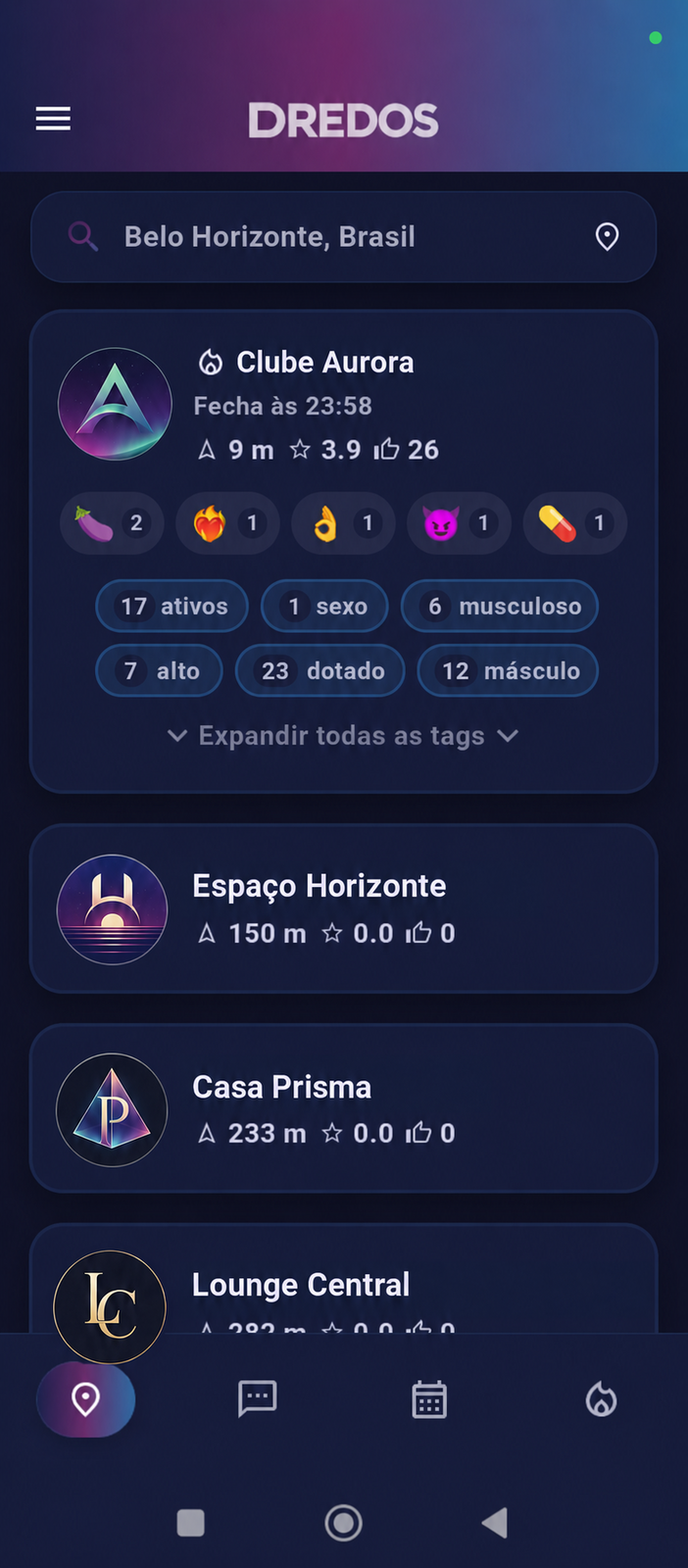This screenshot has height=1568, width=688.
Task: Tap the "1 sexo" tag chip
Action: 324,607
